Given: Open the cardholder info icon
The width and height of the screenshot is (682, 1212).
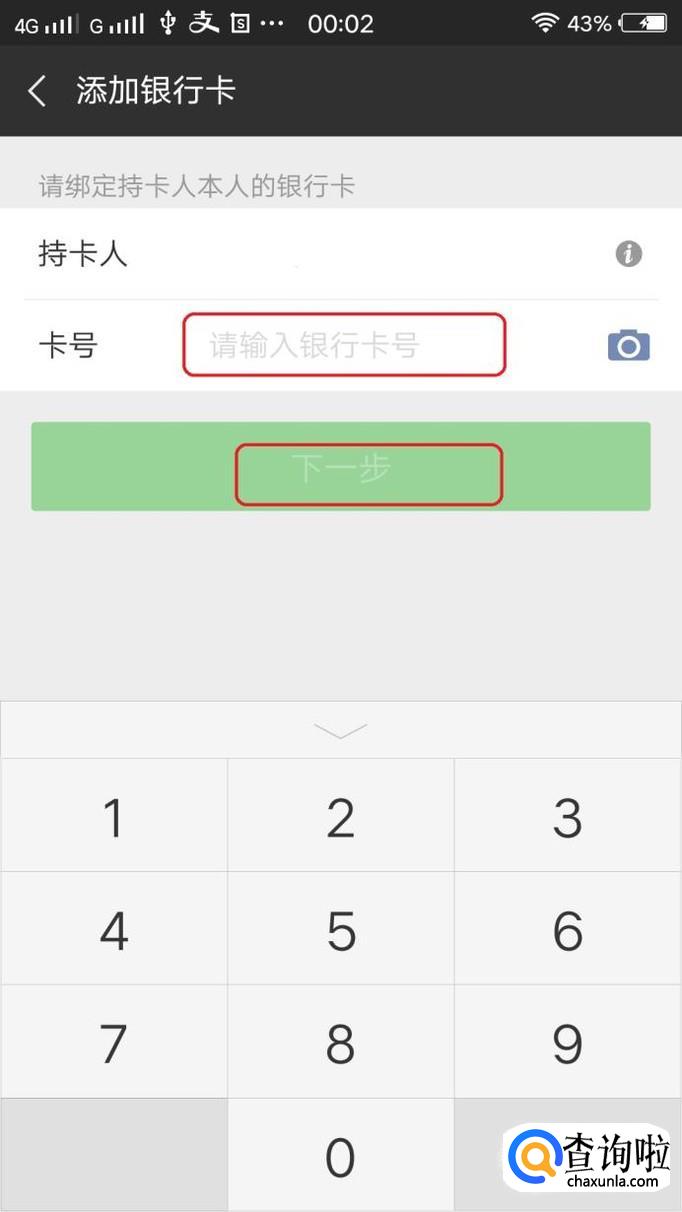Looking at the screenshot, I should point(628,254).
